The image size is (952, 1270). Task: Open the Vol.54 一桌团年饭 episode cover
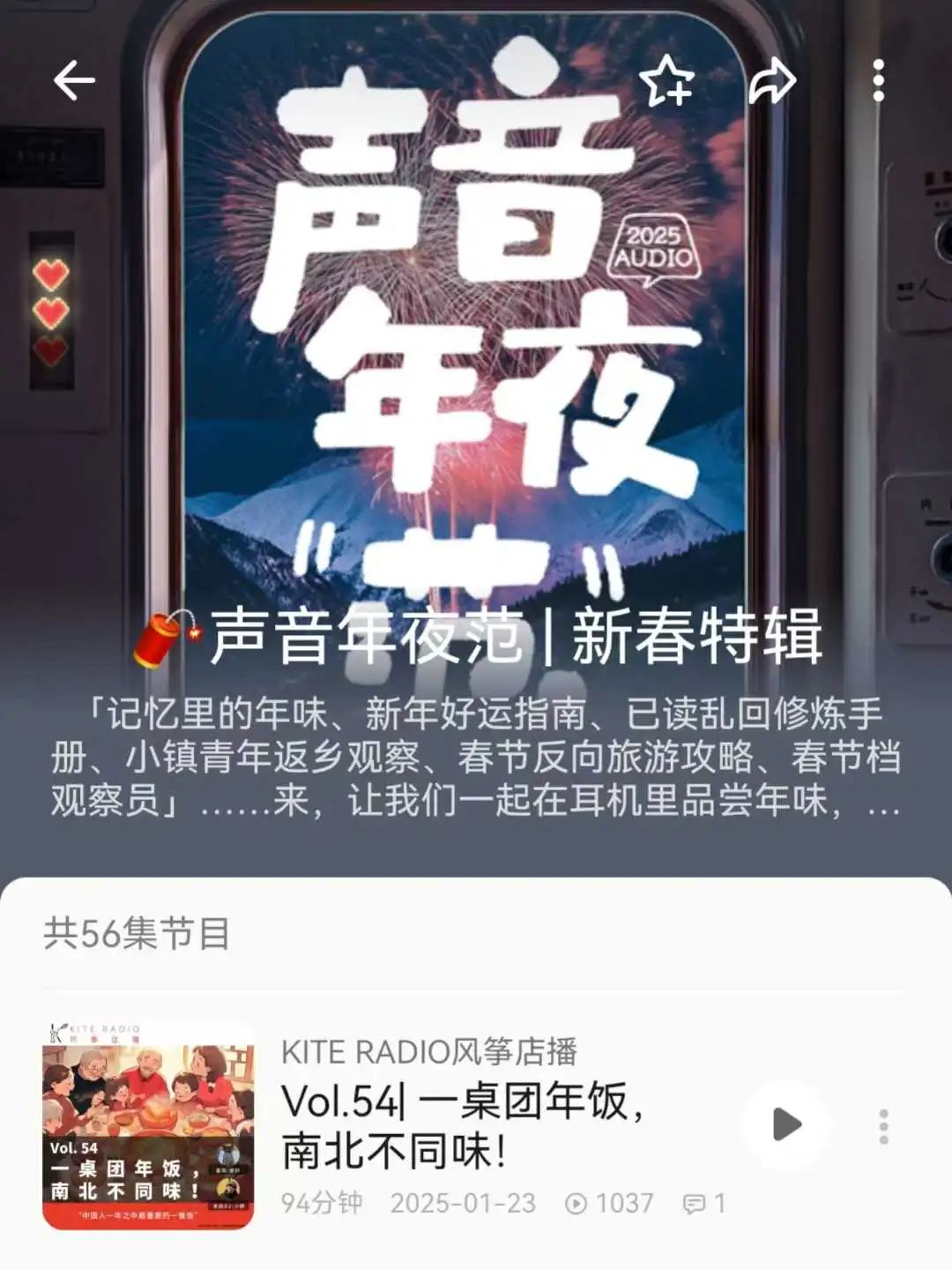tap(148, 1125)
